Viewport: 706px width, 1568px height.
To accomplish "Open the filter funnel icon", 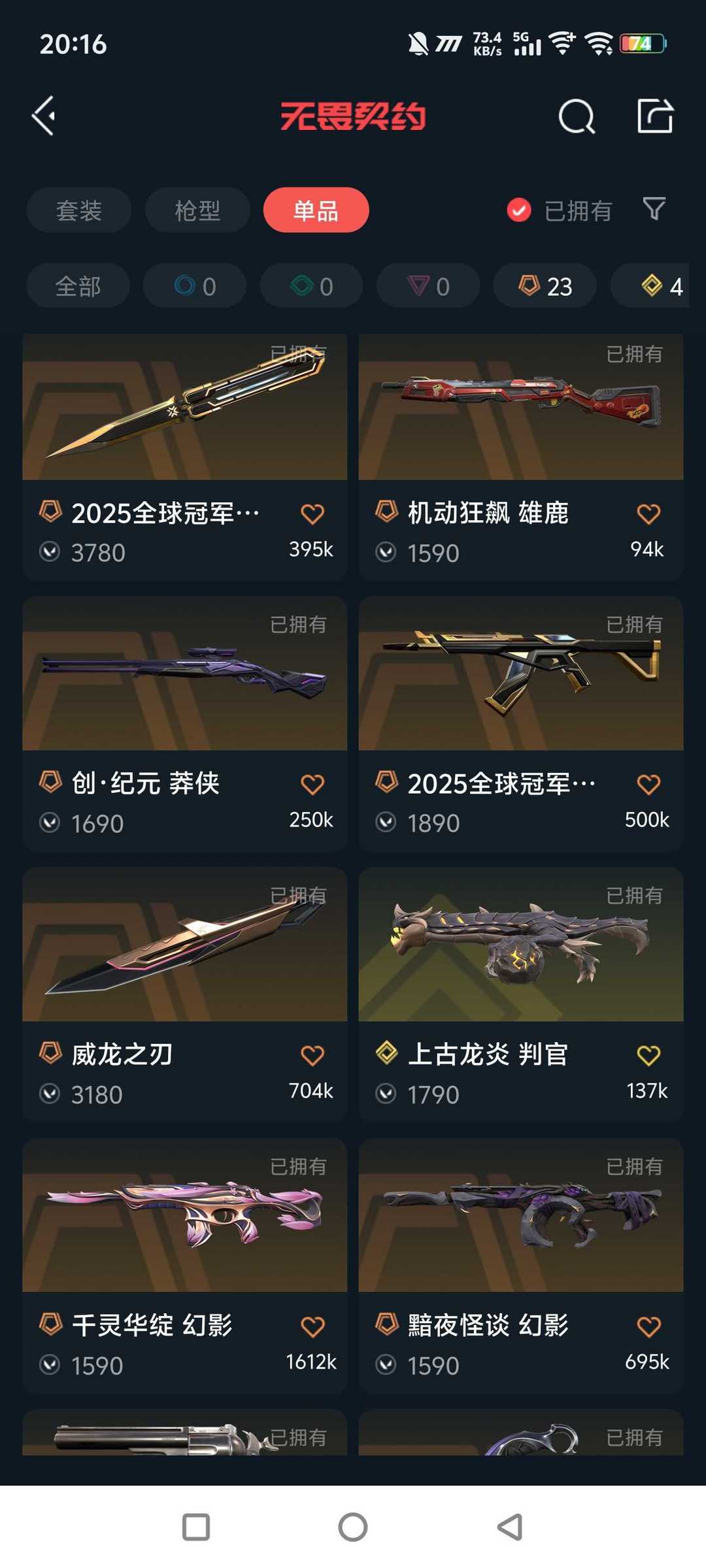I will tap(653, 210).
